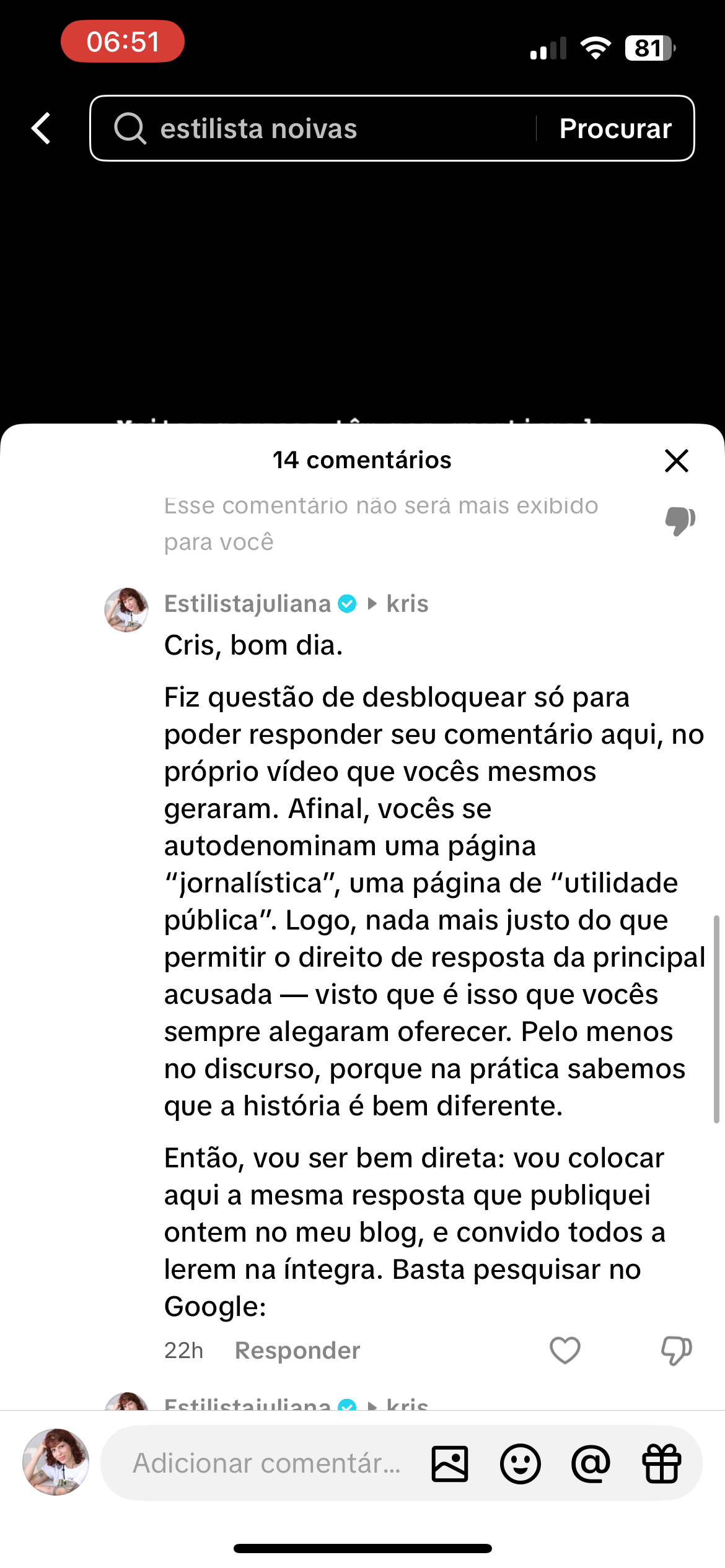725x1568 pixels.
Task: Close the comentários panel
Action: coord(676,461)
